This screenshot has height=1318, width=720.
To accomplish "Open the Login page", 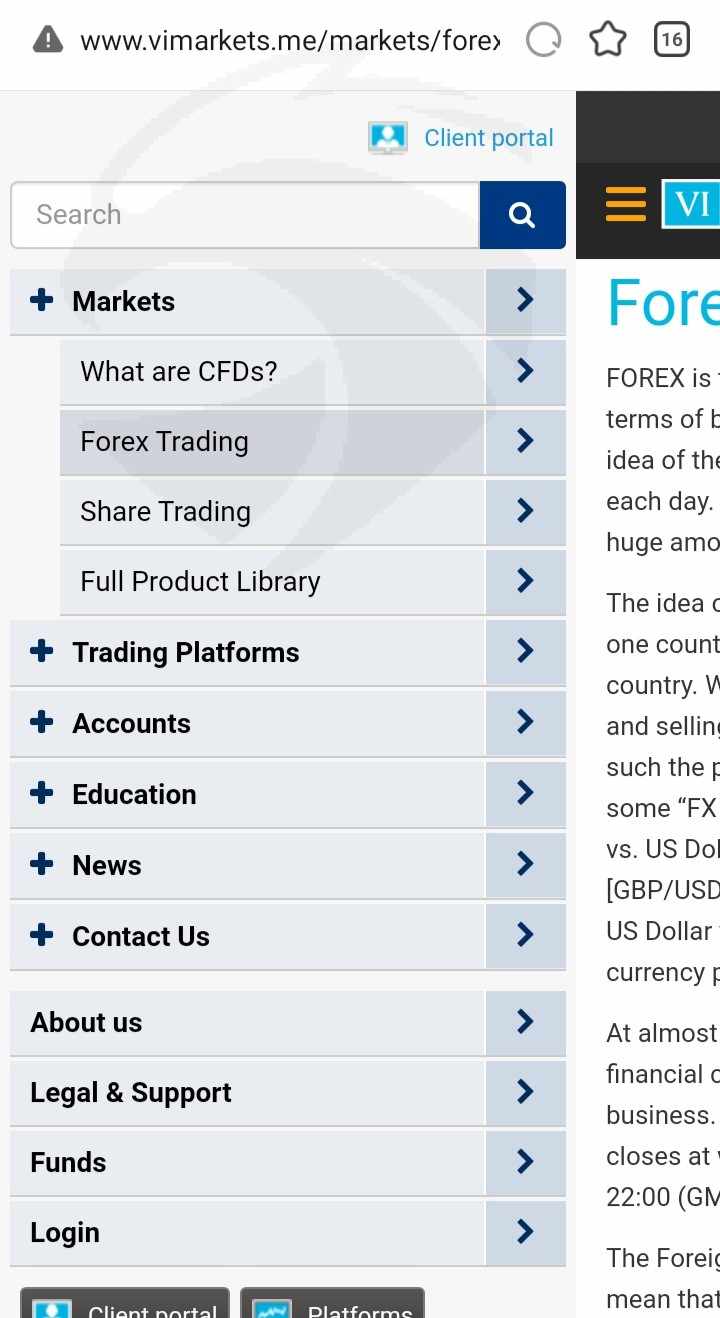I will [x=288, y=1233].
